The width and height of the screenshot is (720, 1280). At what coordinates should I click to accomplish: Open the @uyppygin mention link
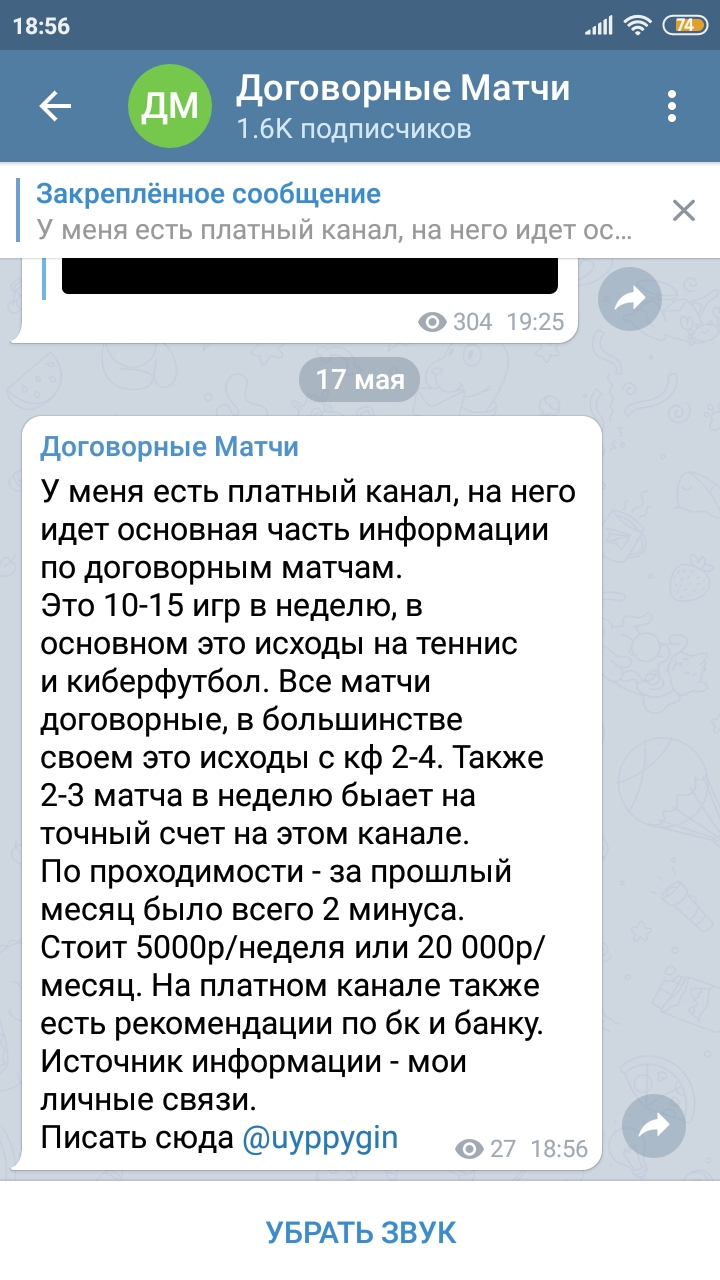(x=320, y=1137)
